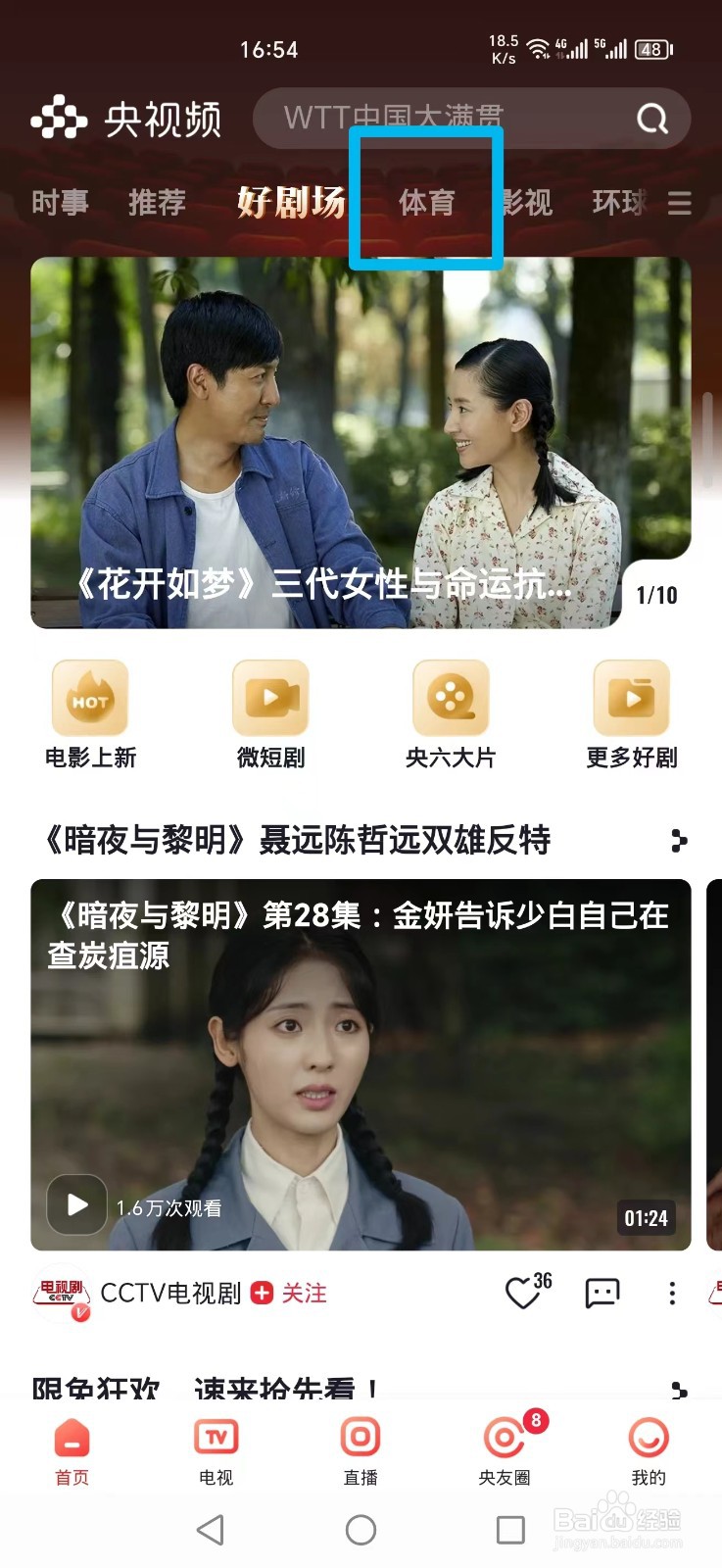Switch to the 体育 sports tab
Screen dimensions: 722x1568
(428, 203)
